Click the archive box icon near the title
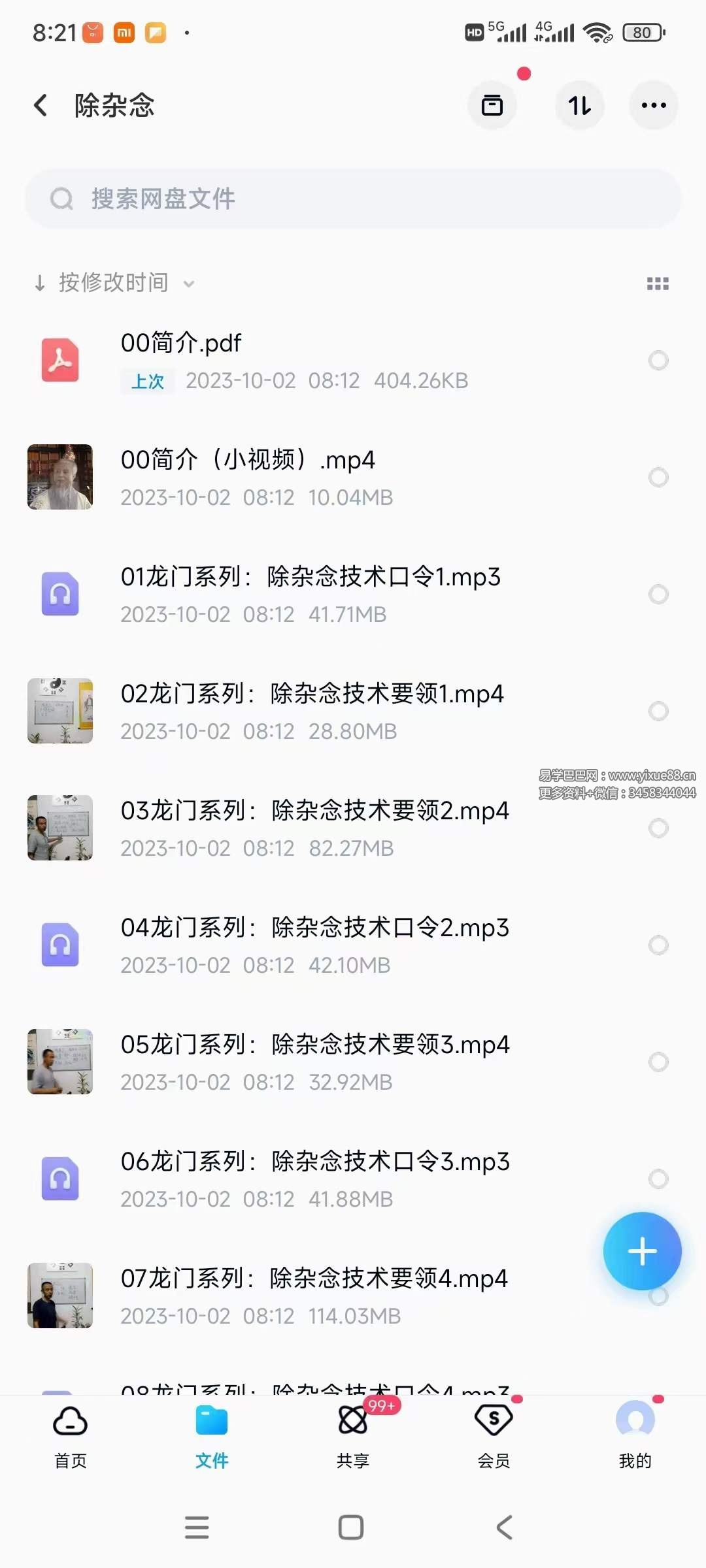706x1568 pixels. coord(492,105)
